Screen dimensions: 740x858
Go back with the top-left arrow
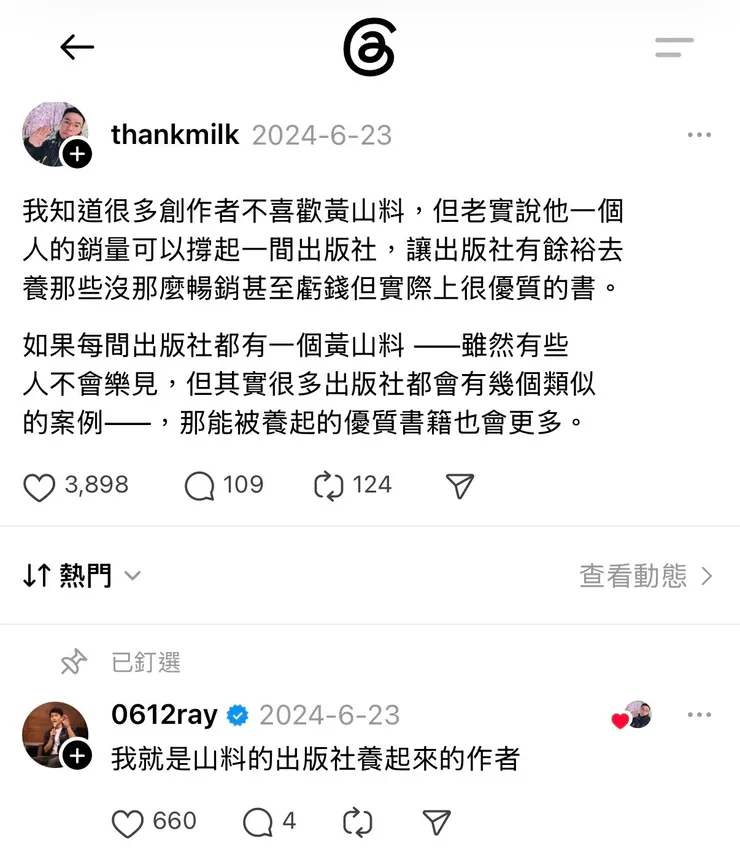[x=77, y=47]
